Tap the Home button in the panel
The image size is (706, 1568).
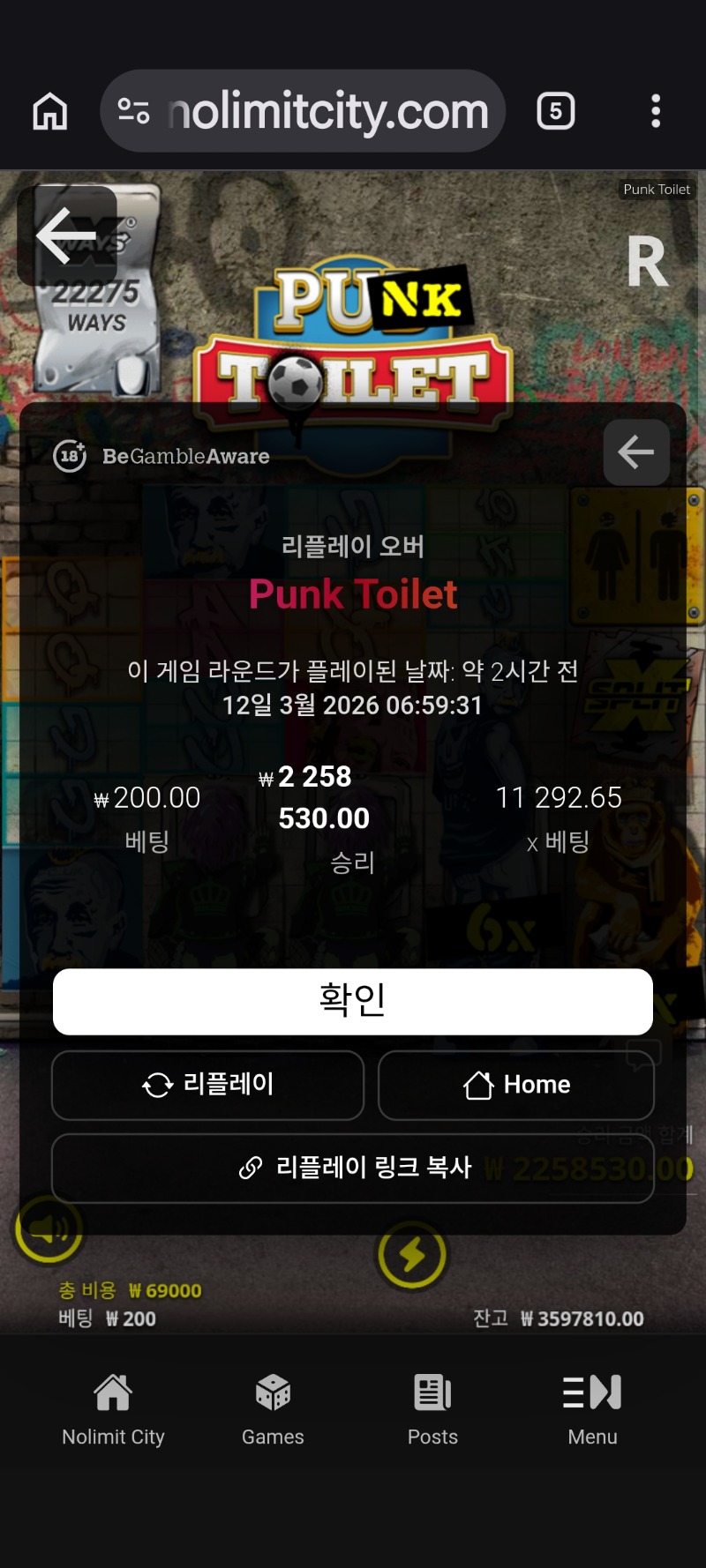[x=516, y=1085]
